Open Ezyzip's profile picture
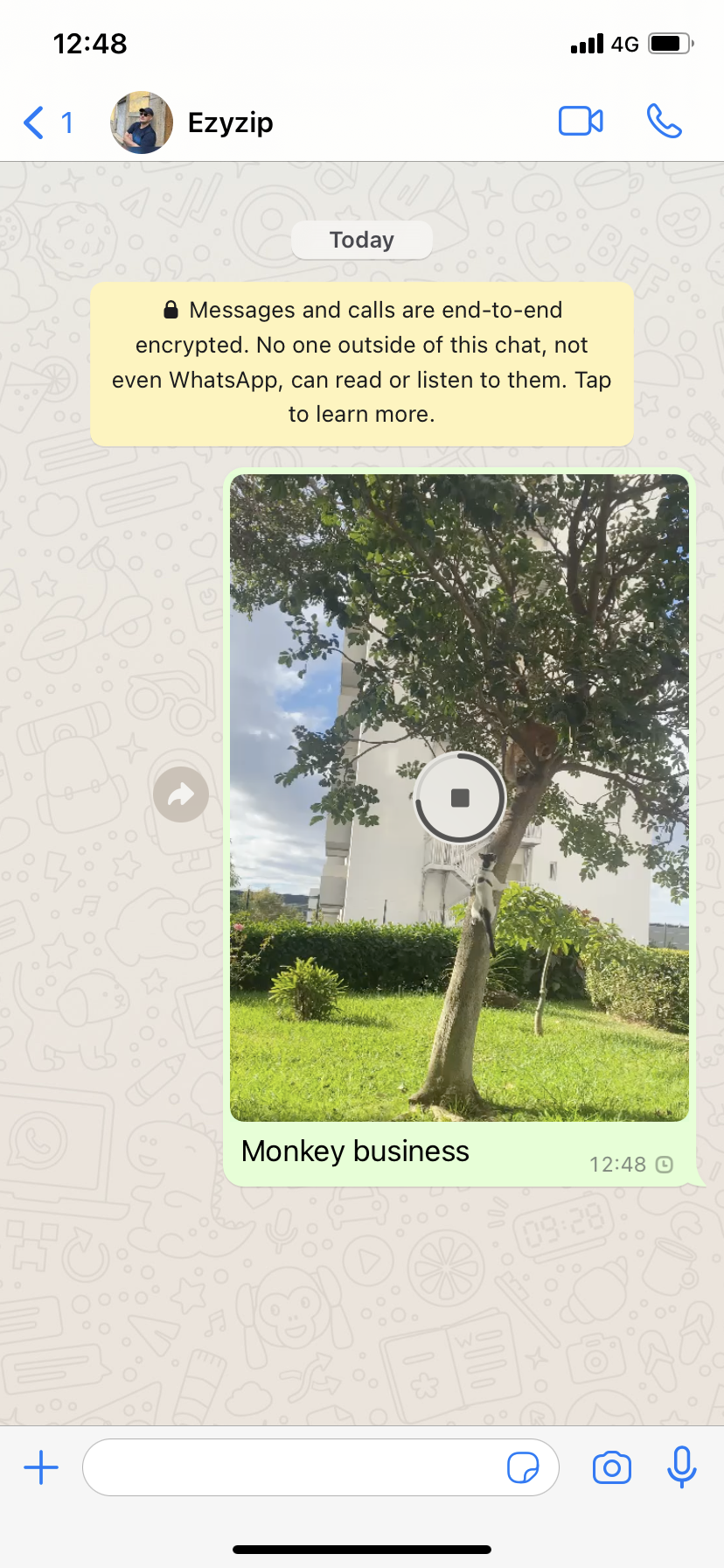724x1568 pixels. click(x=141, y=122)
